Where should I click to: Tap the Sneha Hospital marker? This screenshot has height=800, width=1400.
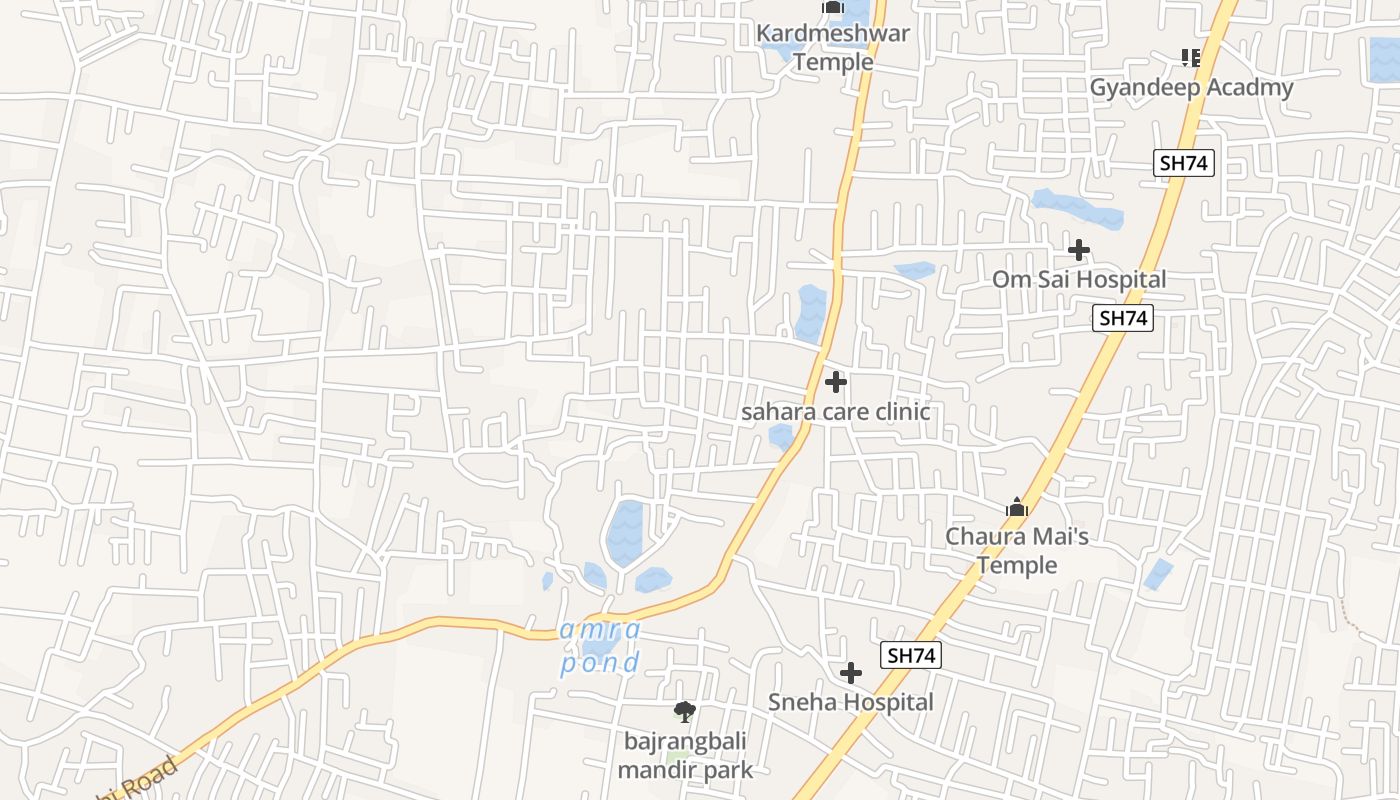(851, 673)
